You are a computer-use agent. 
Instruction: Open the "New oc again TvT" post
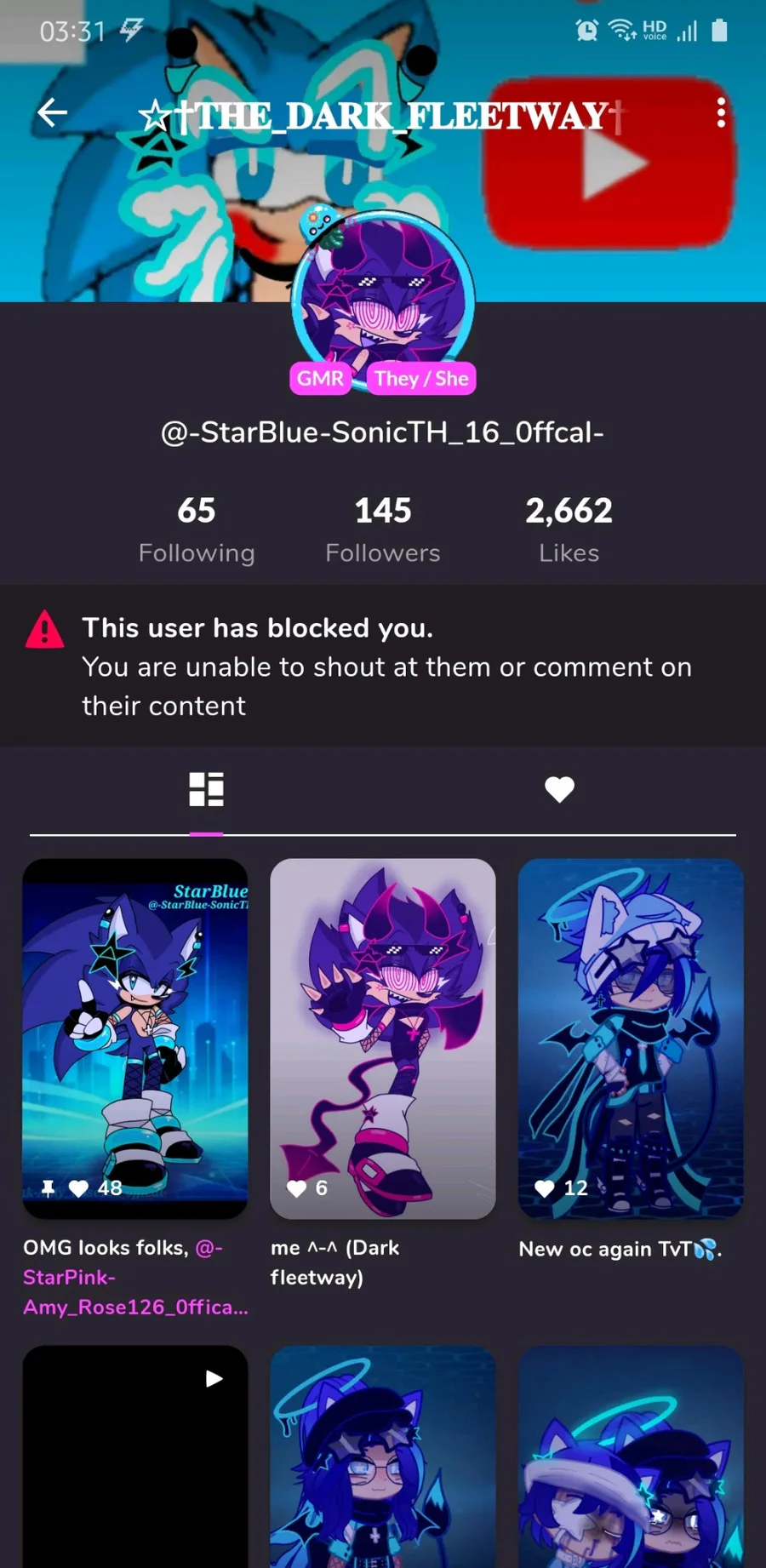[x=631, y=1037]
